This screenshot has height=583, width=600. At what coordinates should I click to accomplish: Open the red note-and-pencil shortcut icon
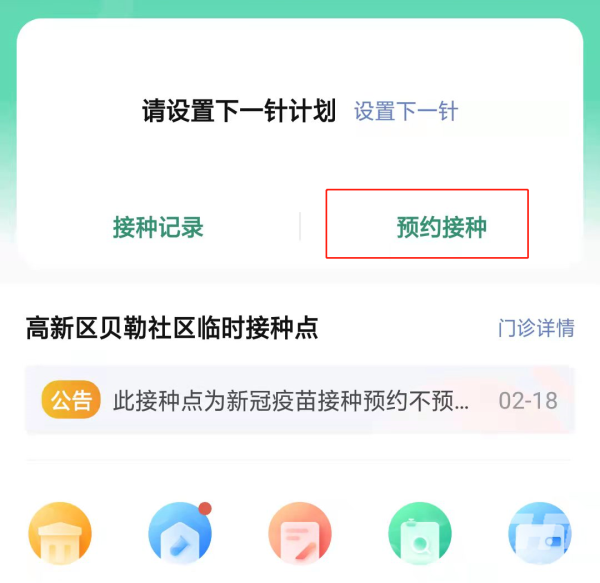300,534
